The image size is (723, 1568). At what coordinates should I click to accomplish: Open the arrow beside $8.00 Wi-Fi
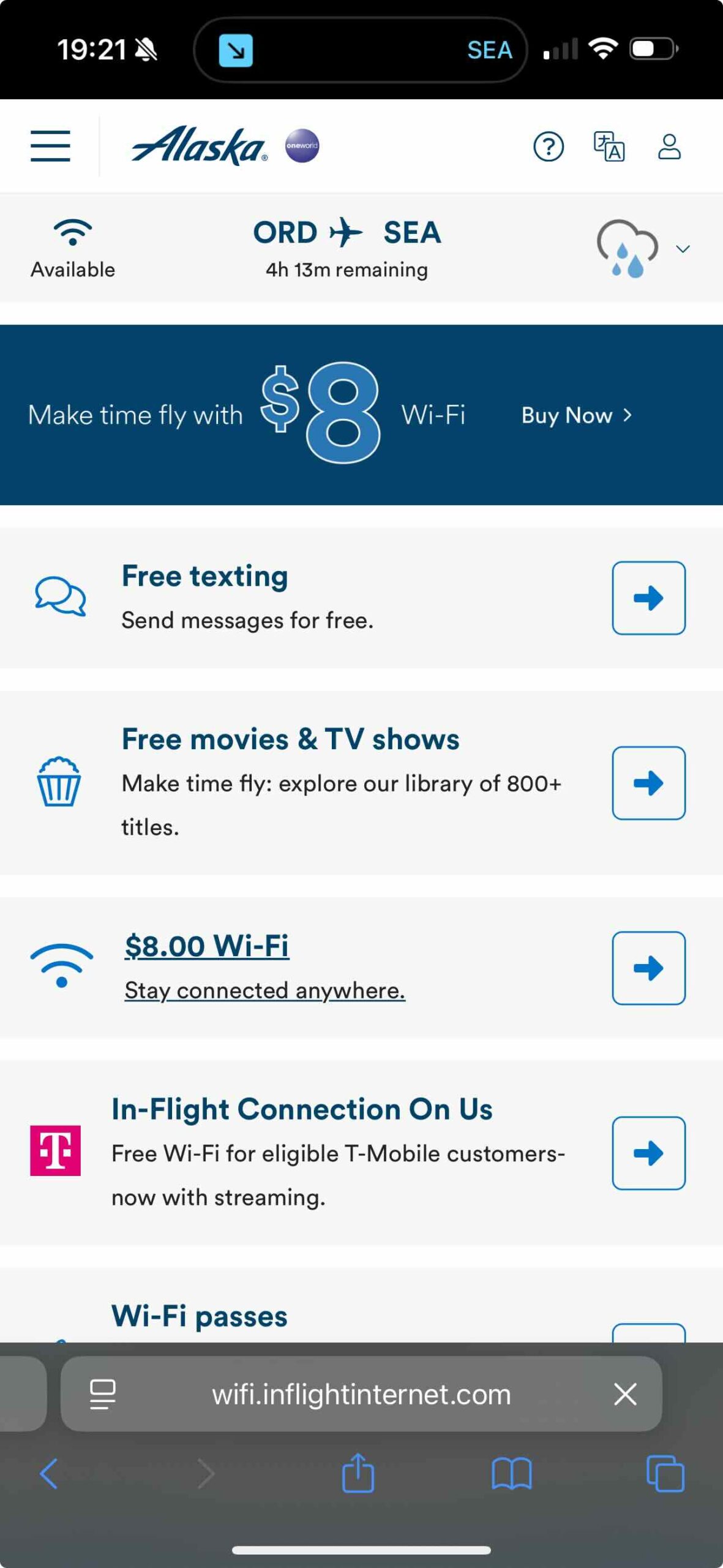point(648,968)
